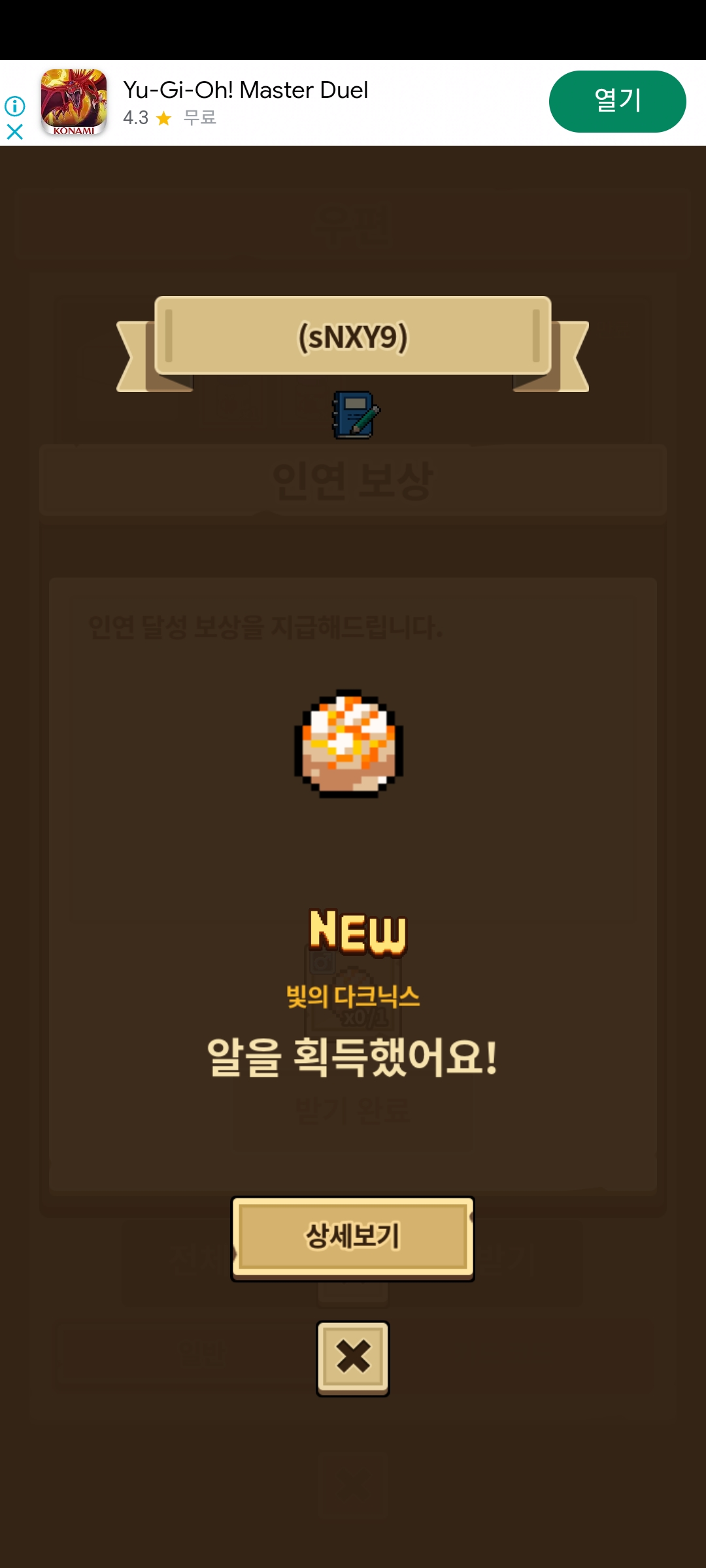
Task: Dismiss the ad banner
Action: [14, 132]
